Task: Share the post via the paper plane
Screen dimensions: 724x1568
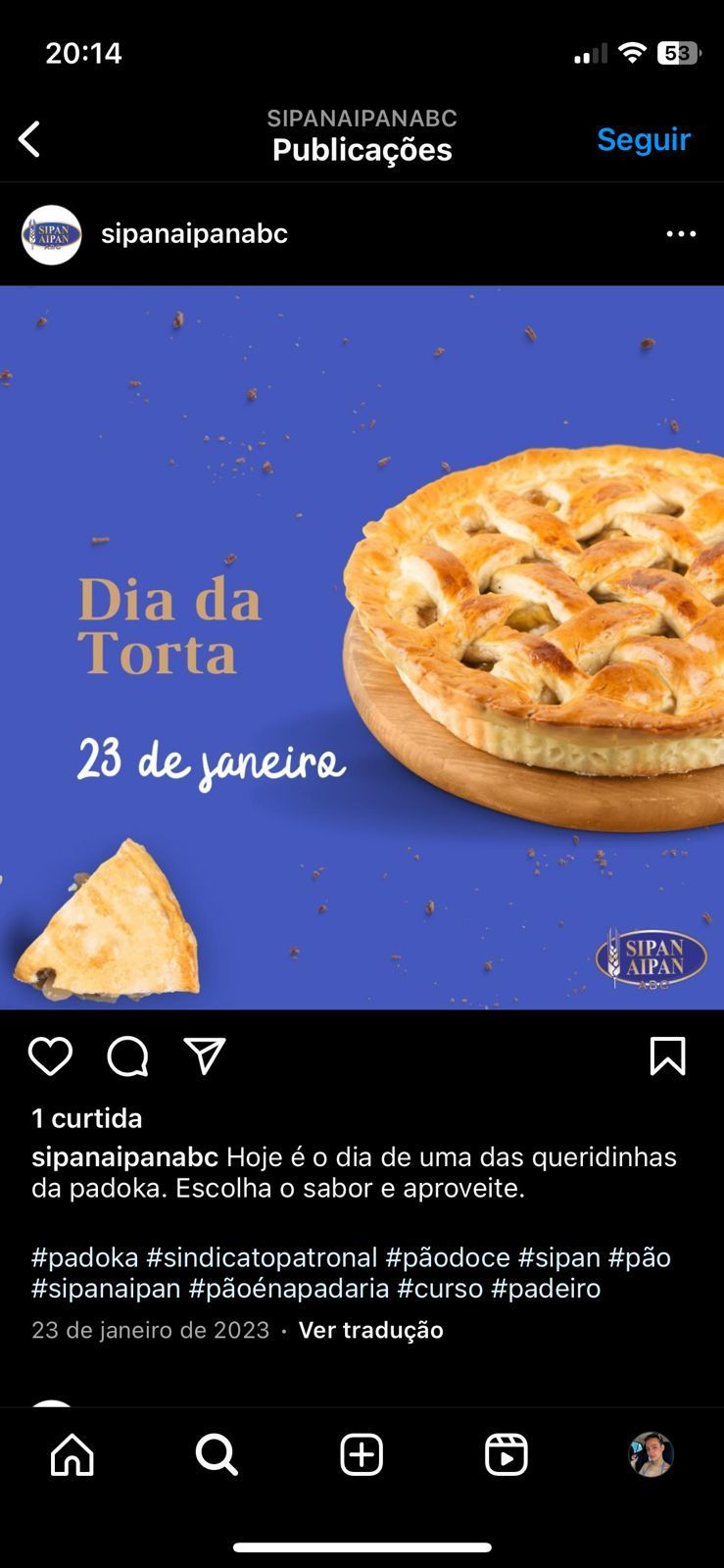Action: tap(205, 1056)
